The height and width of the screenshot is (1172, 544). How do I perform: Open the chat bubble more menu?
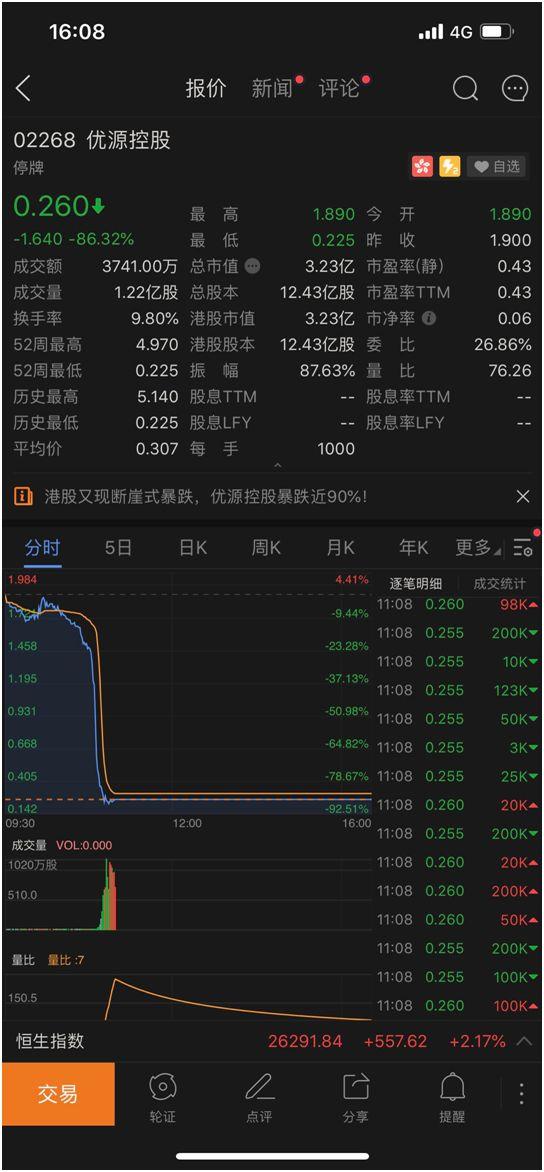coord(515,89)
